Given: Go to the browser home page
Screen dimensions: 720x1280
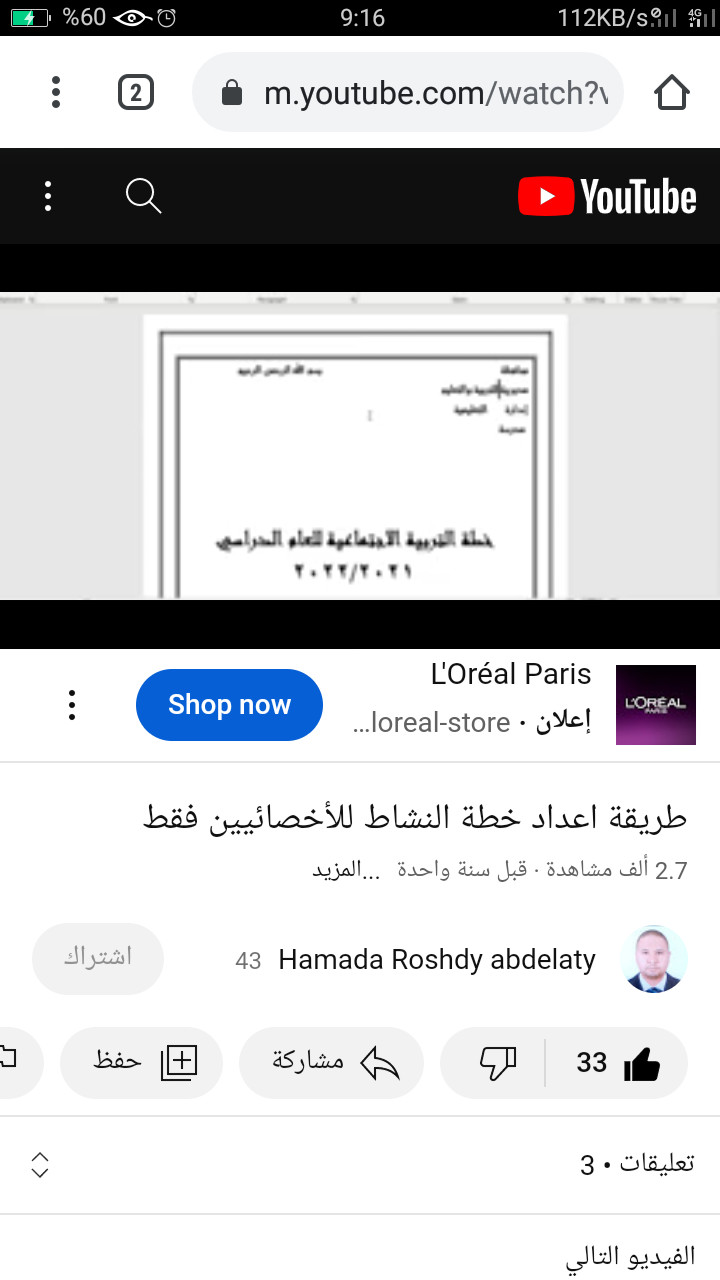Looking at the screenshot, I should (x=672, y=93).
